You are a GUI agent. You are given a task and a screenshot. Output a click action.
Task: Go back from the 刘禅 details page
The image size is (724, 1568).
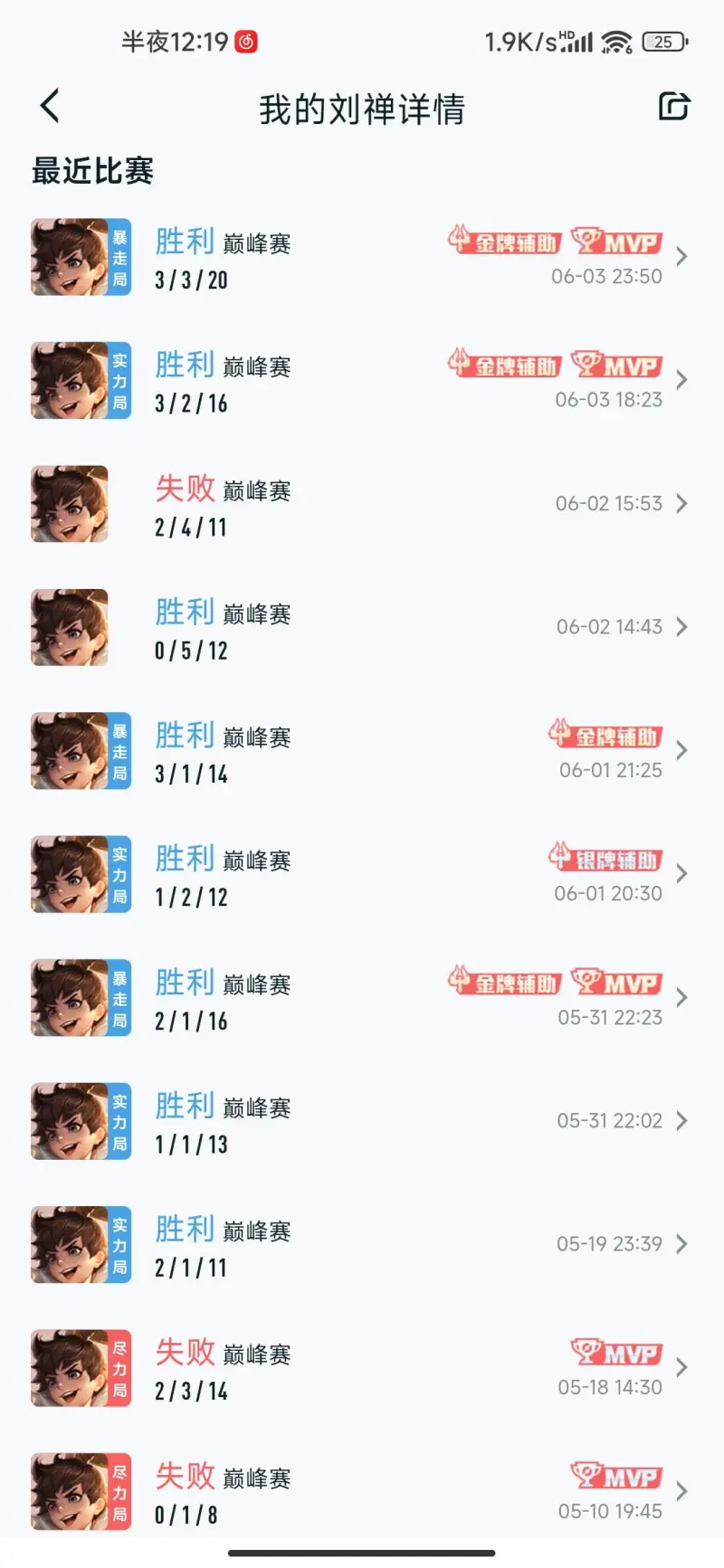tap(51, 107)
